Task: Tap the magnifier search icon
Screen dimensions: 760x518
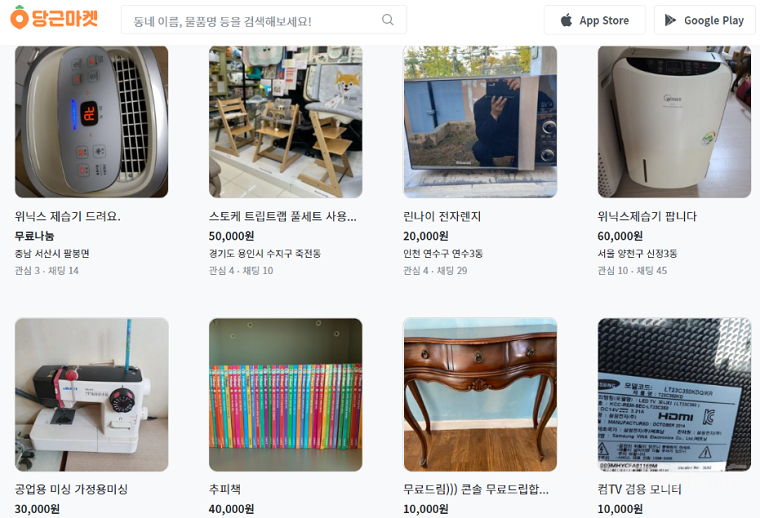Action: point(388,20)
